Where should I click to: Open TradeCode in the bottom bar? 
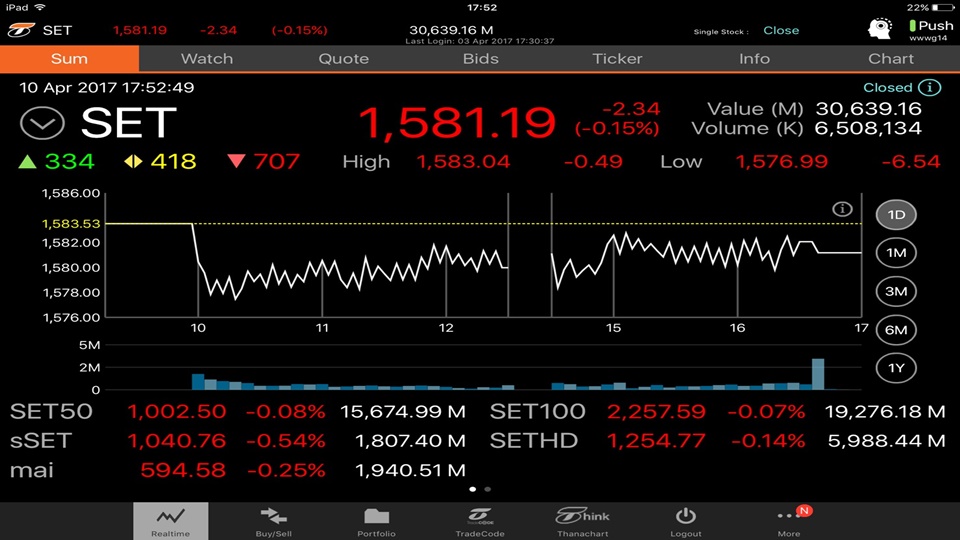(480, 521)
